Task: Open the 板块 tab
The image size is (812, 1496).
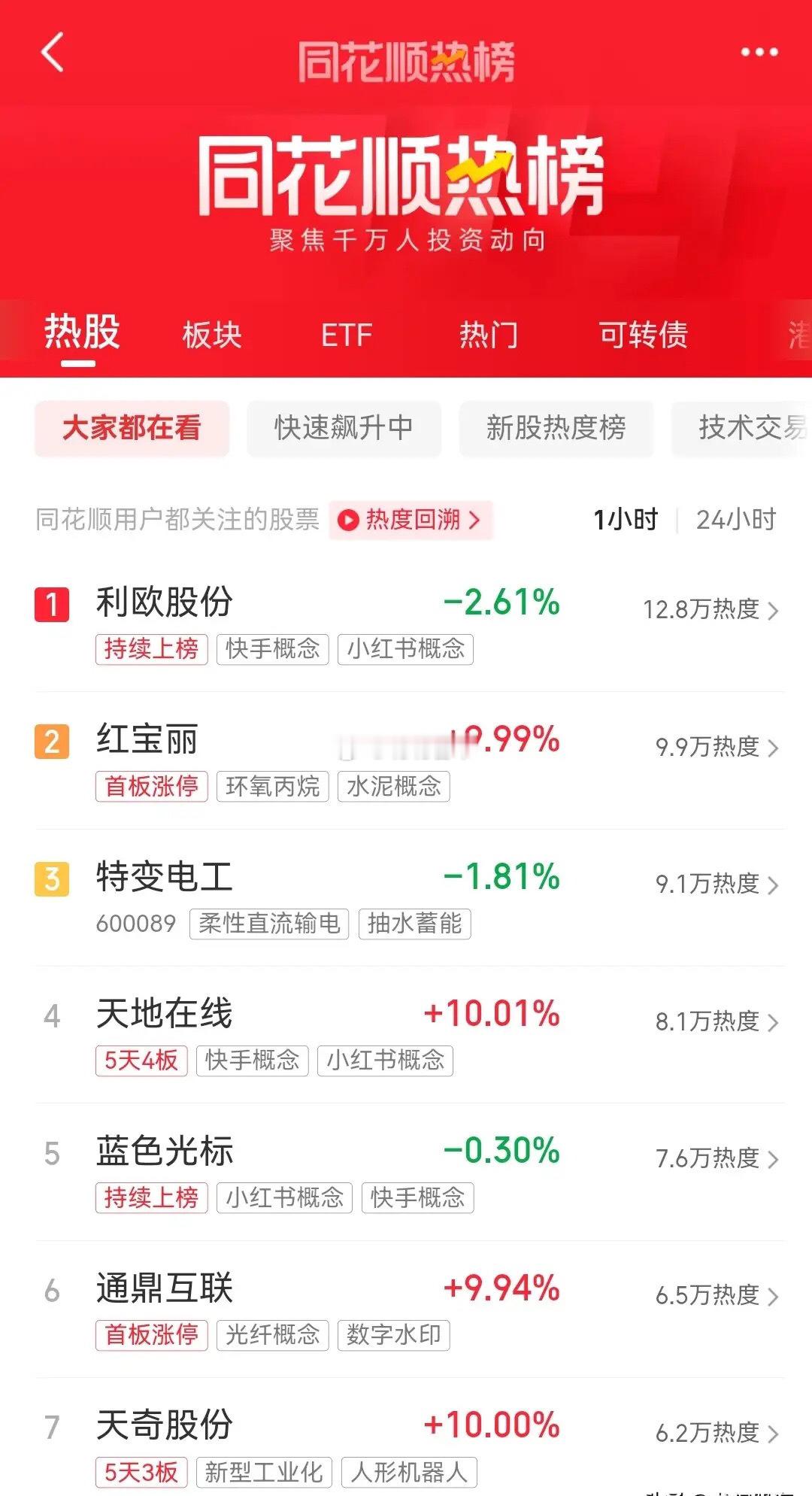Action: (211, 334)
